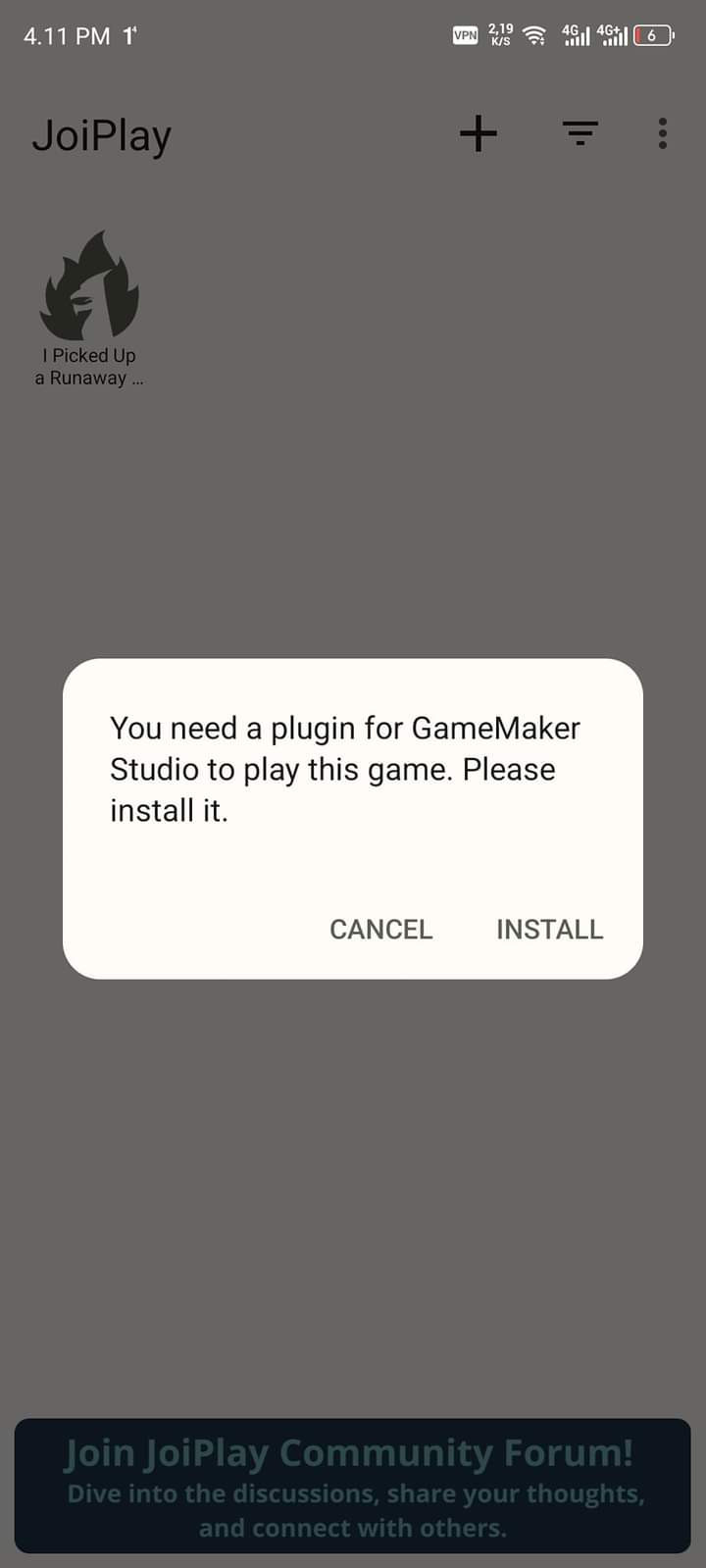Open the filter options icon
Viewport: 706px width, 1568px height.
pos(580,133)
